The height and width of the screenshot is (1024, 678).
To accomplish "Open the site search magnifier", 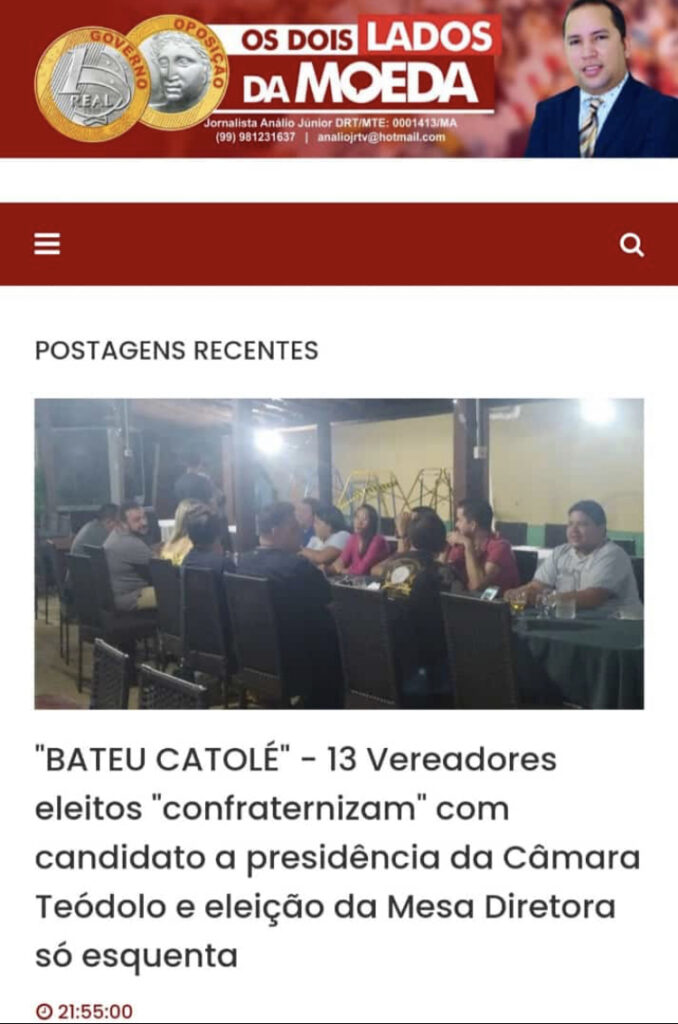I will [631, 245].
